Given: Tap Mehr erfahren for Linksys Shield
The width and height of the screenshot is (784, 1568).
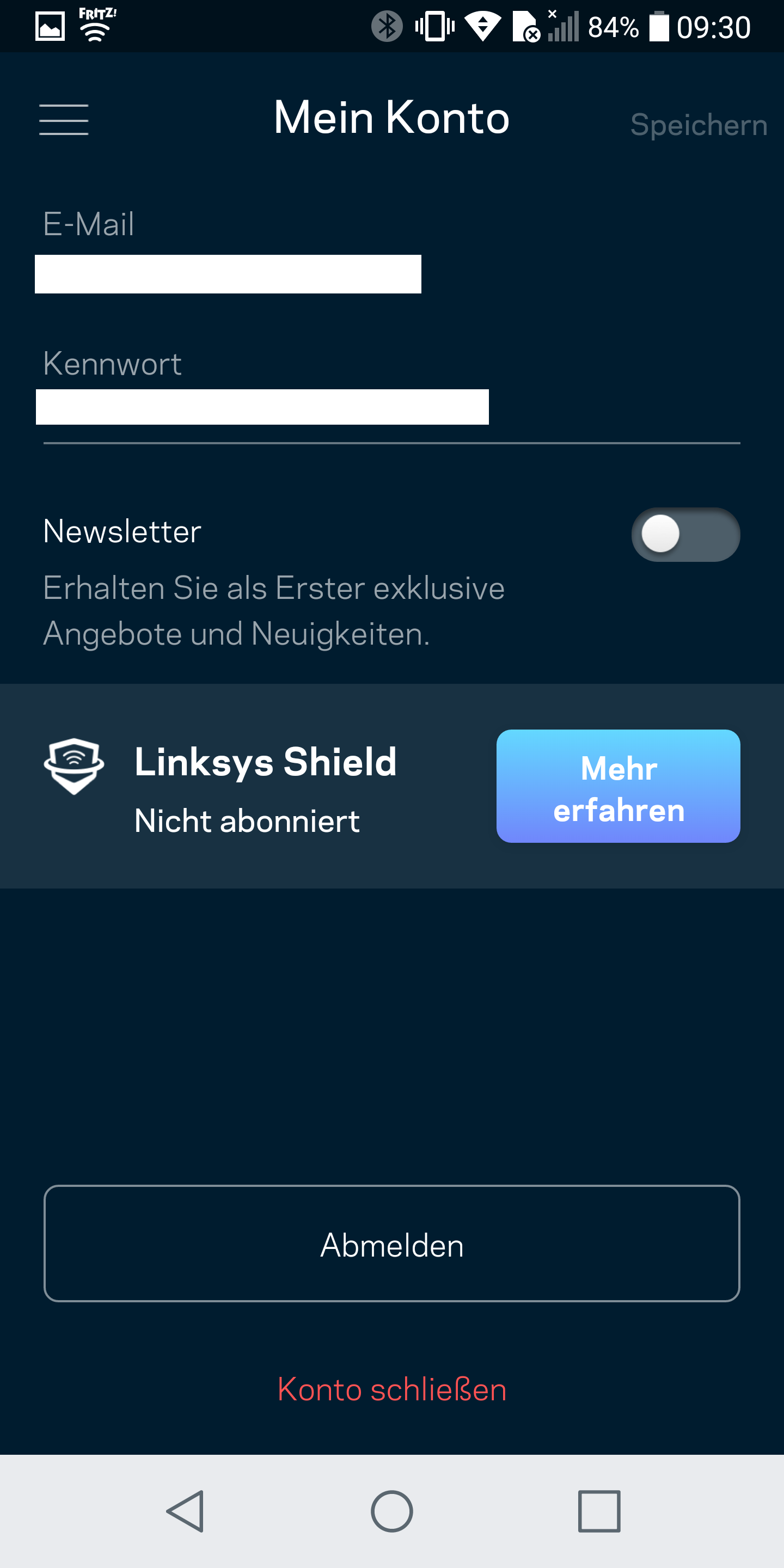Looking at the screenshot, I should (x=618, y=786).
